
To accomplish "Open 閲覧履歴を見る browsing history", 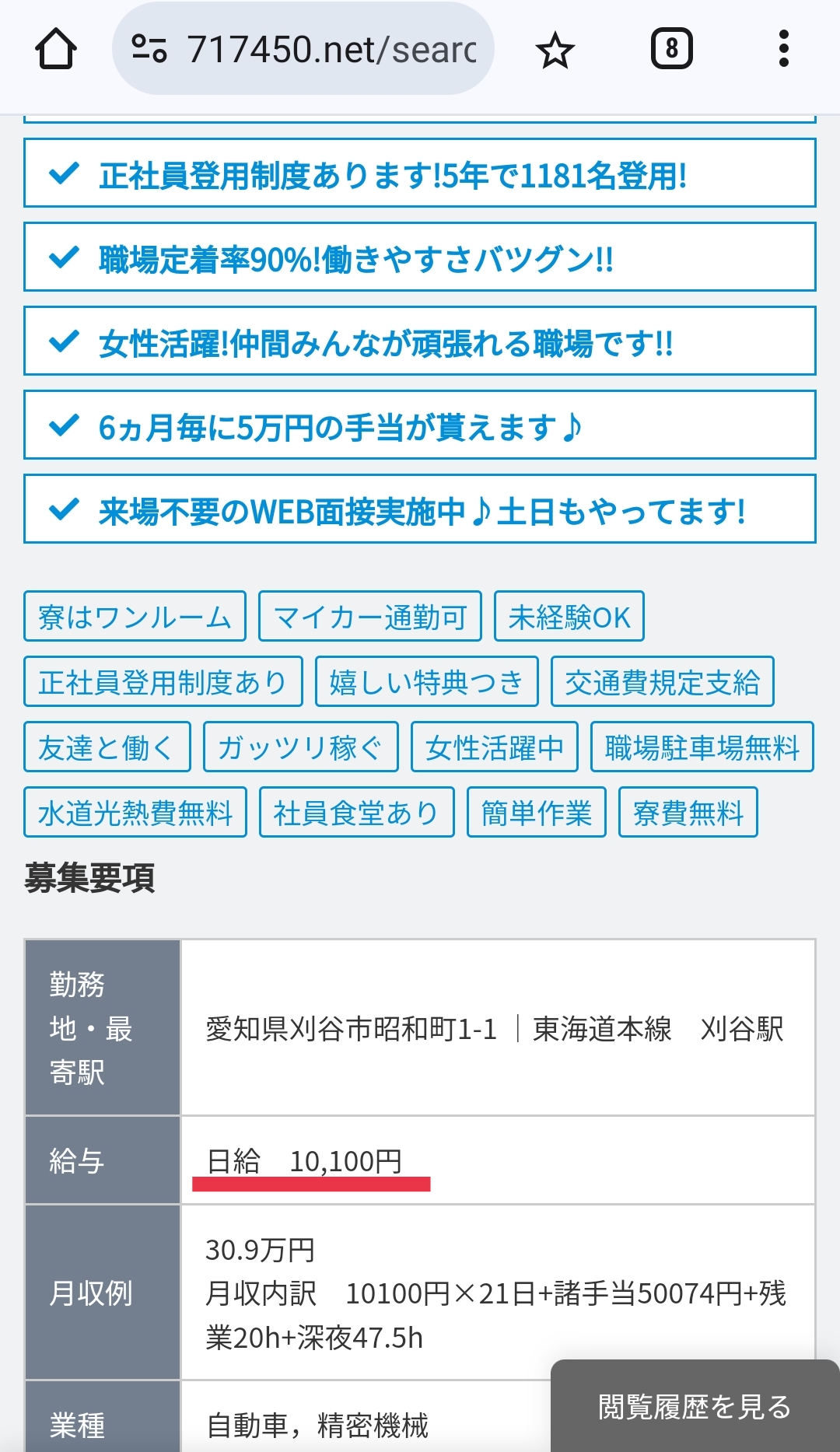I will [x=695, y=1406].
